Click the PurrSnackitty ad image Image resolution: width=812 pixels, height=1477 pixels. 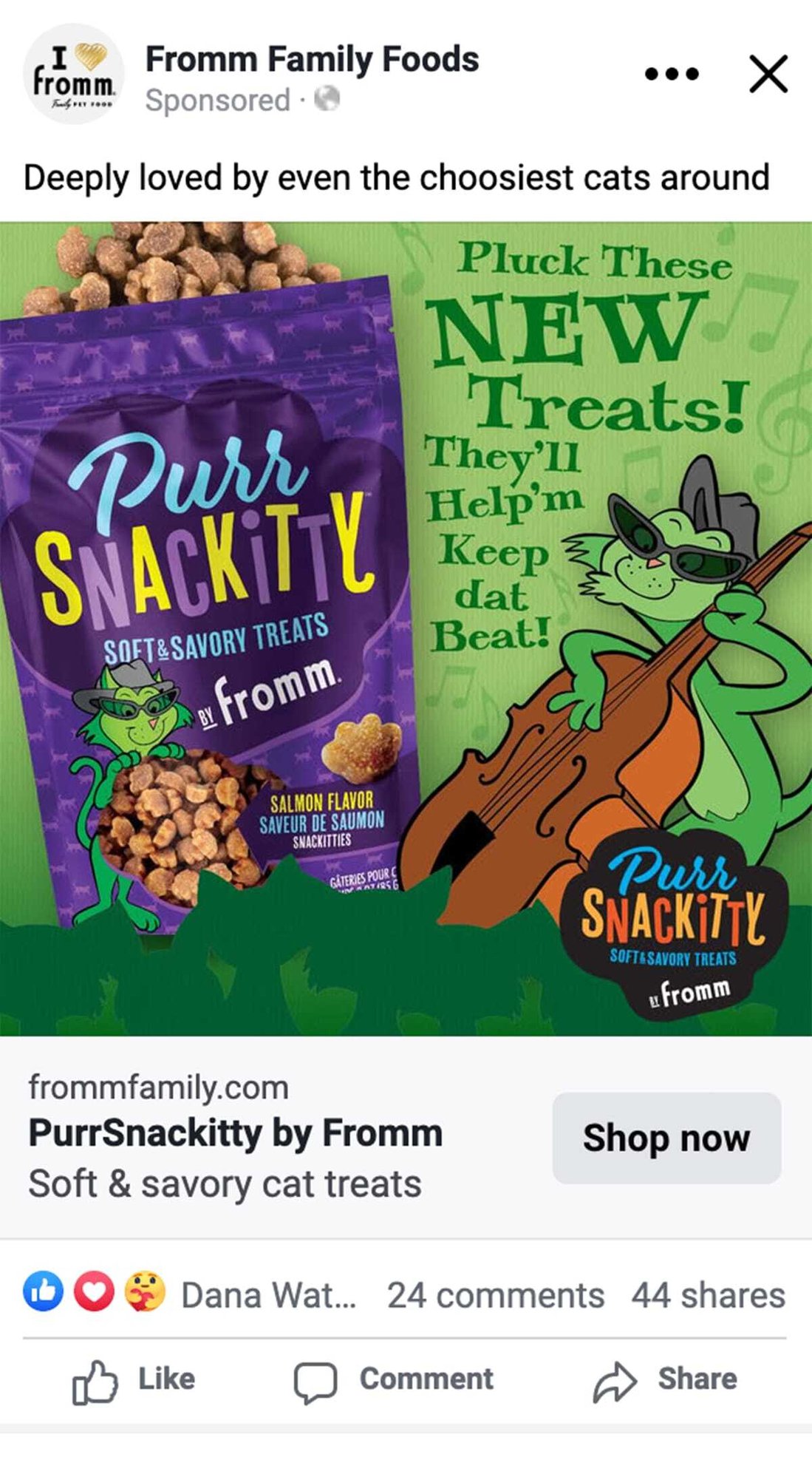(406, 628)
